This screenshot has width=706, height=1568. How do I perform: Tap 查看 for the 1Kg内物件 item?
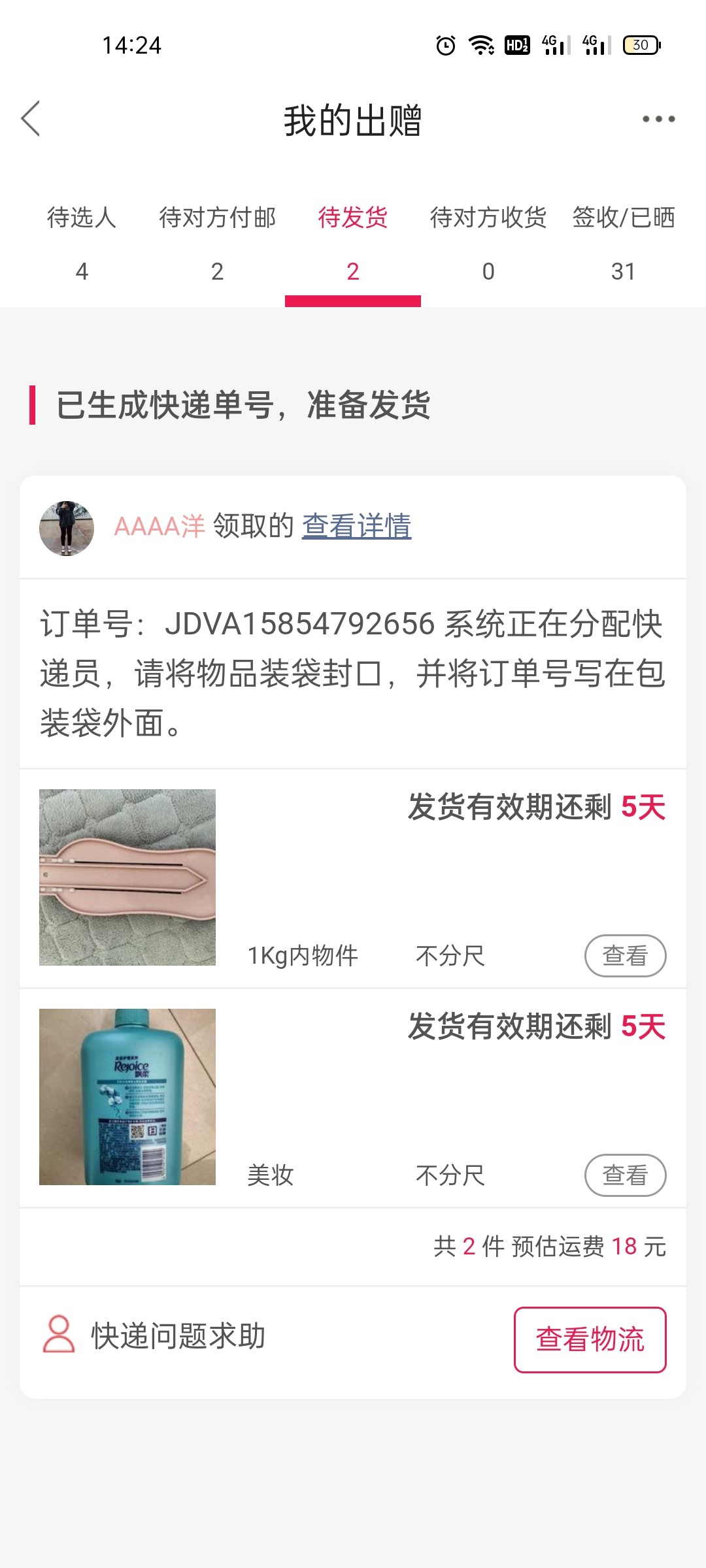tap(625, 956)
